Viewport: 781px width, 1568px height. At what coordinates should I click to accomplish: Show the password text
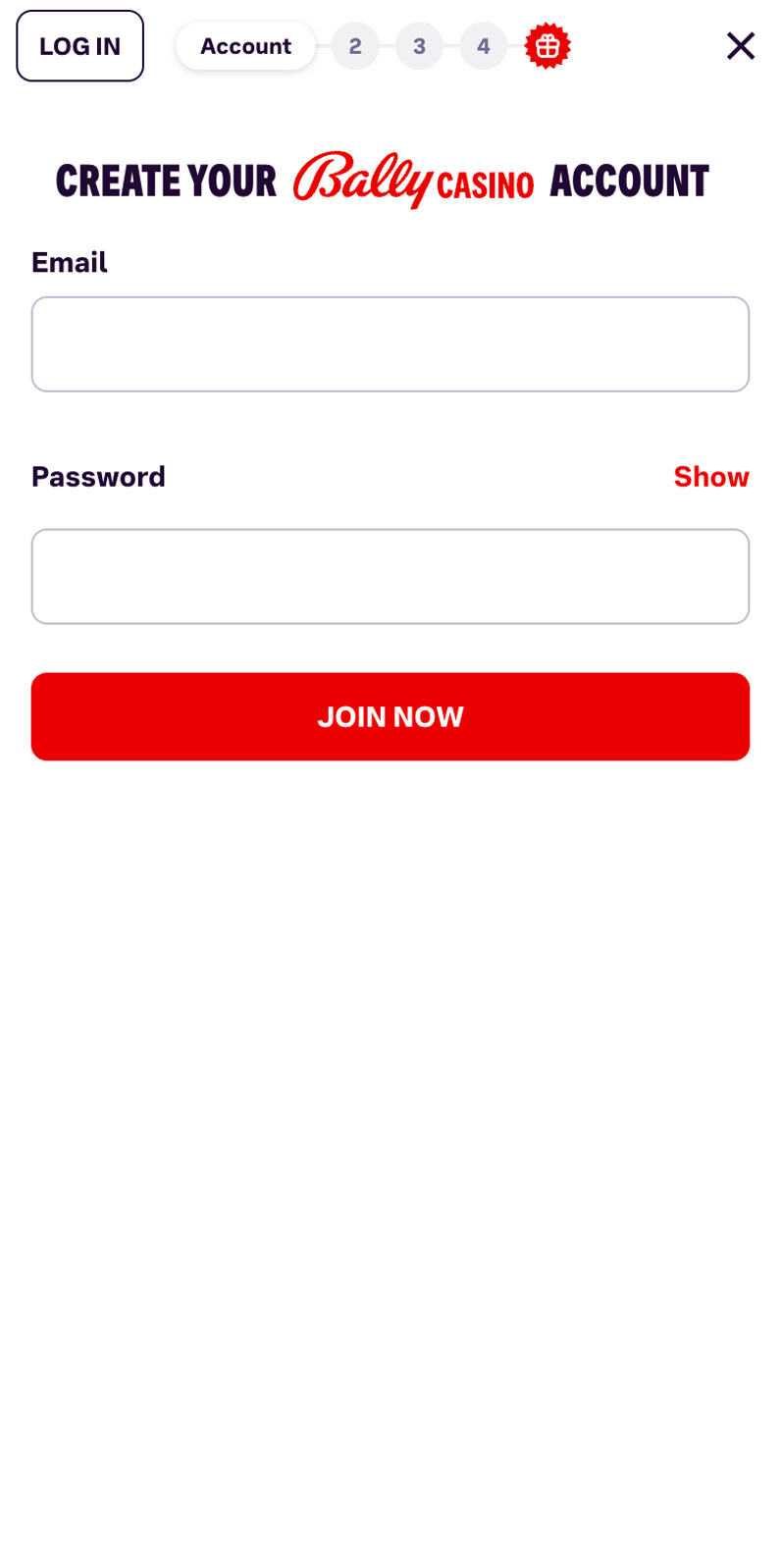[x=711, y=477]
